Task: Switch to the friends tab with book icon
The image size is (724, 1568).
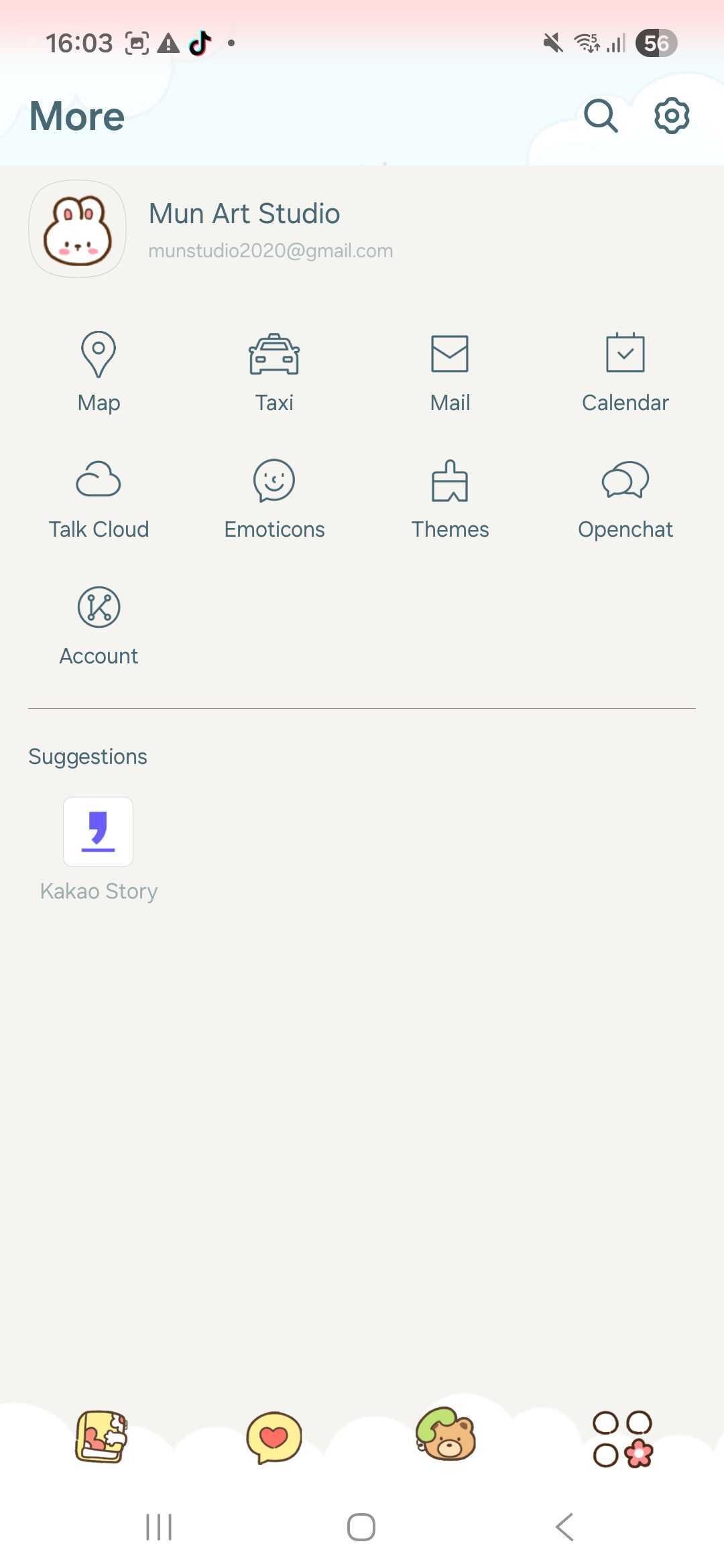Action: tap(101, 1436)
